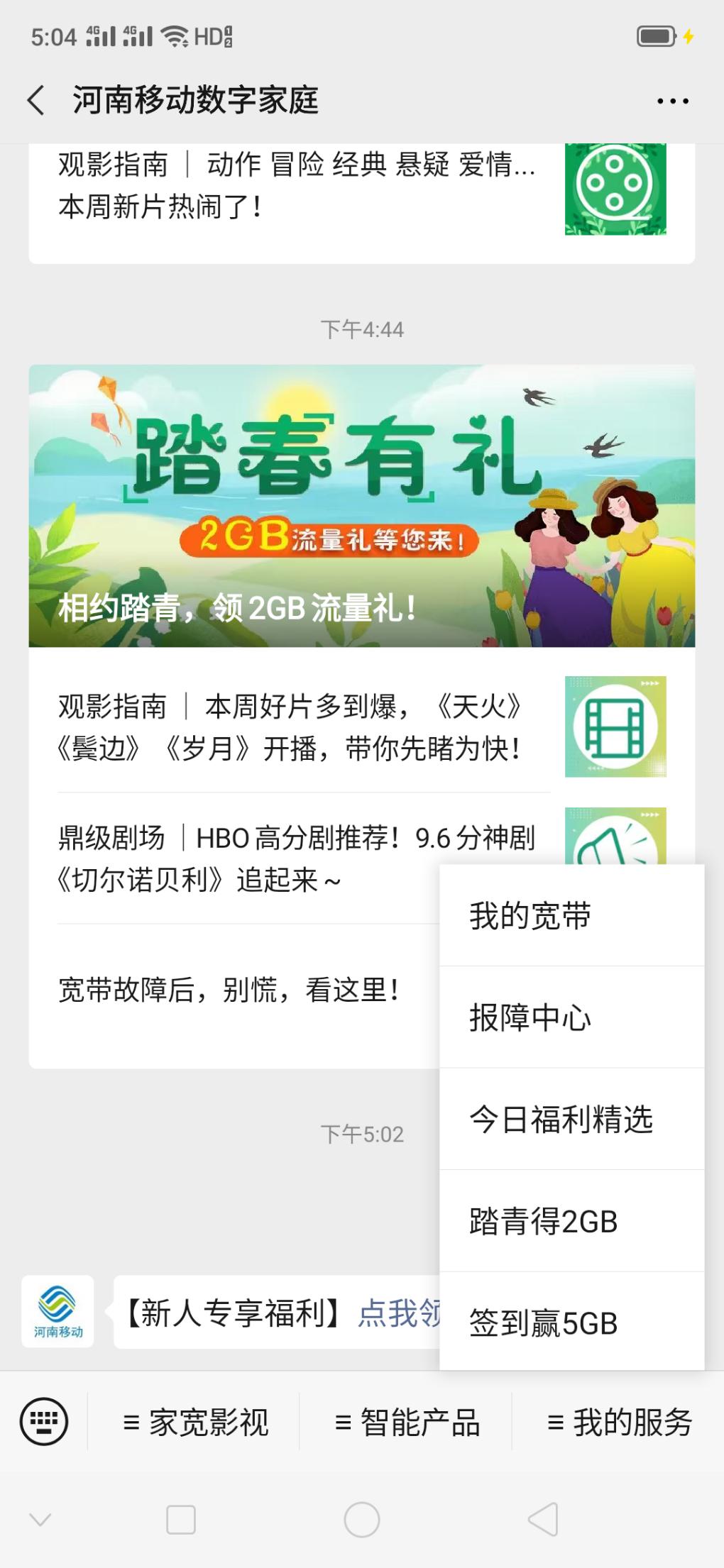Open the three-dot more options menu
Image resolution: width=724 pixels, height=1568 pixels.
(671, 101)
